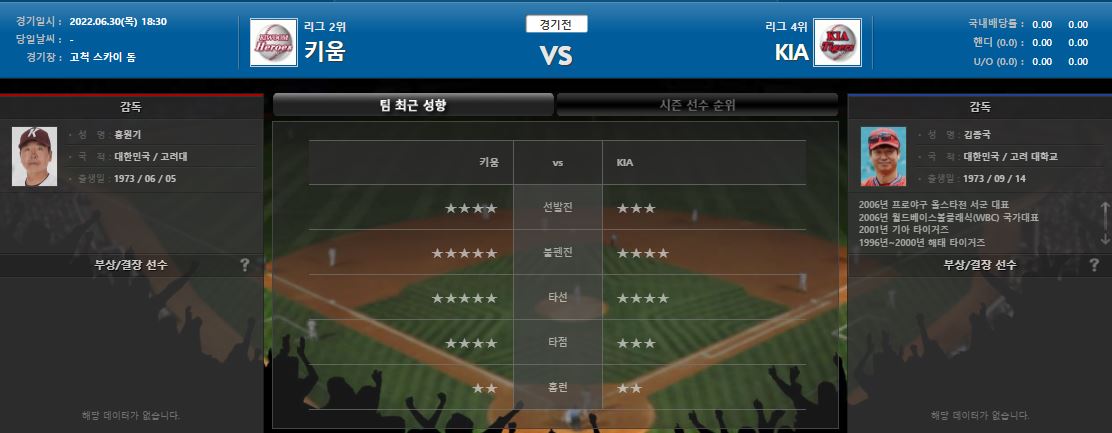The width and height of the screenshot is (1112, 433).
Task: Open the 키움 Heroes team logo
Action: pos(272,43)
